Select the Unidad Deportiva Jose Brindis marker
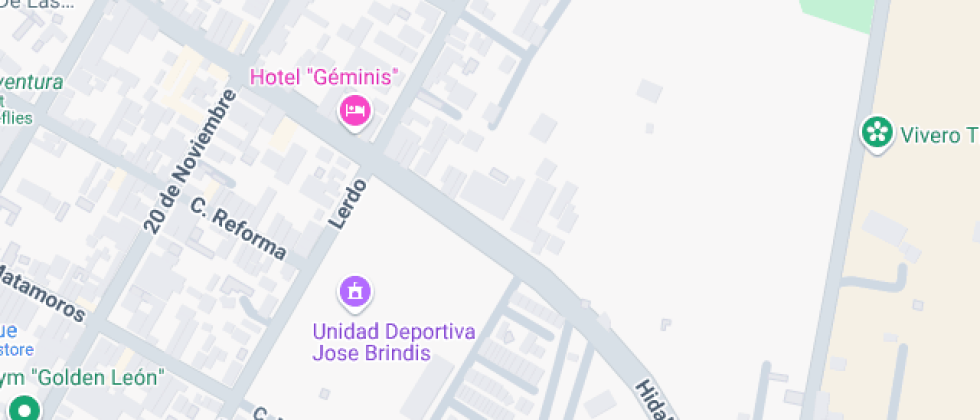 pyautogui.click(x=355, y=292)
